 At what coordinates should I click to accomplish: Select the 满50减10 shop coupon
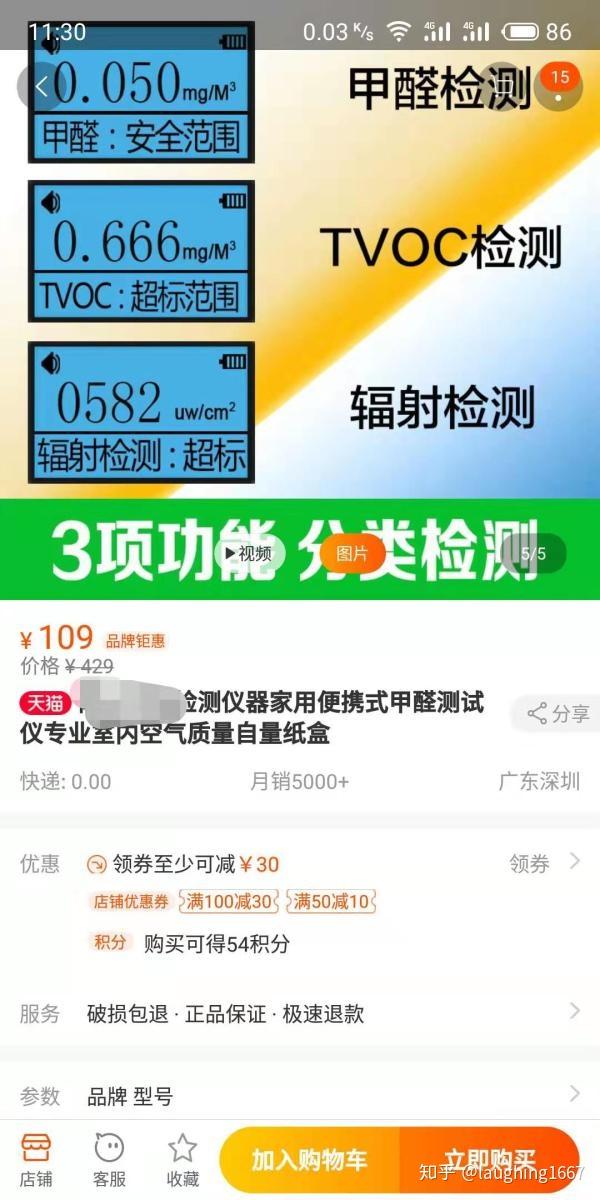(330, 901)
